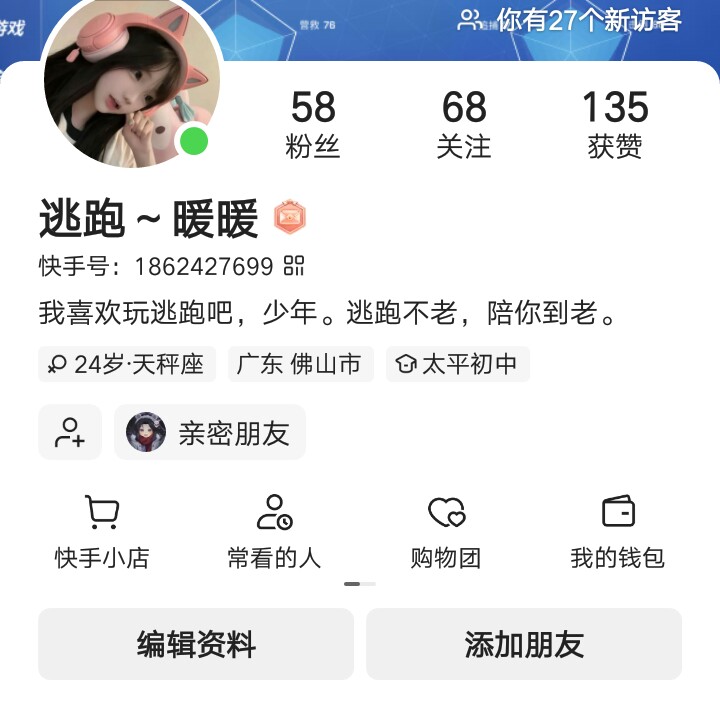This screenshot has width=720, height=720.
Task: Open 快手小店 shop
Action: [x=102, y=532]
